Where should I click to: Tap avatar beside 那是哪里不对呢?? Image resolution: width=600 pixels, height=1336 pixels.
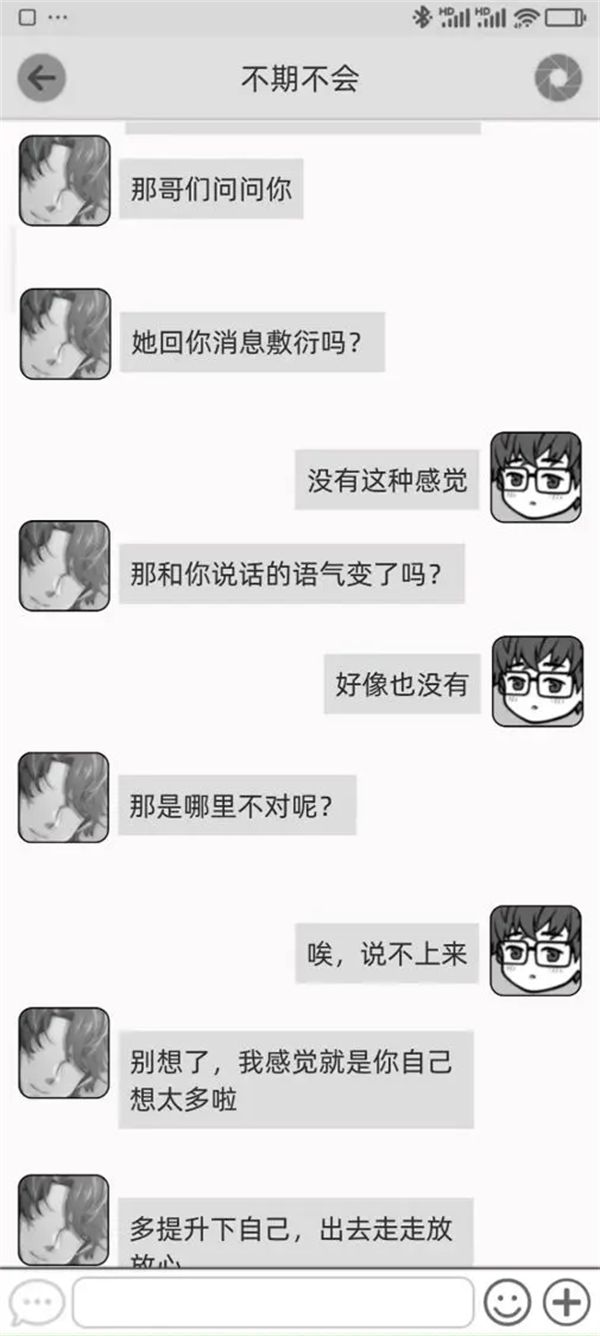64,797
